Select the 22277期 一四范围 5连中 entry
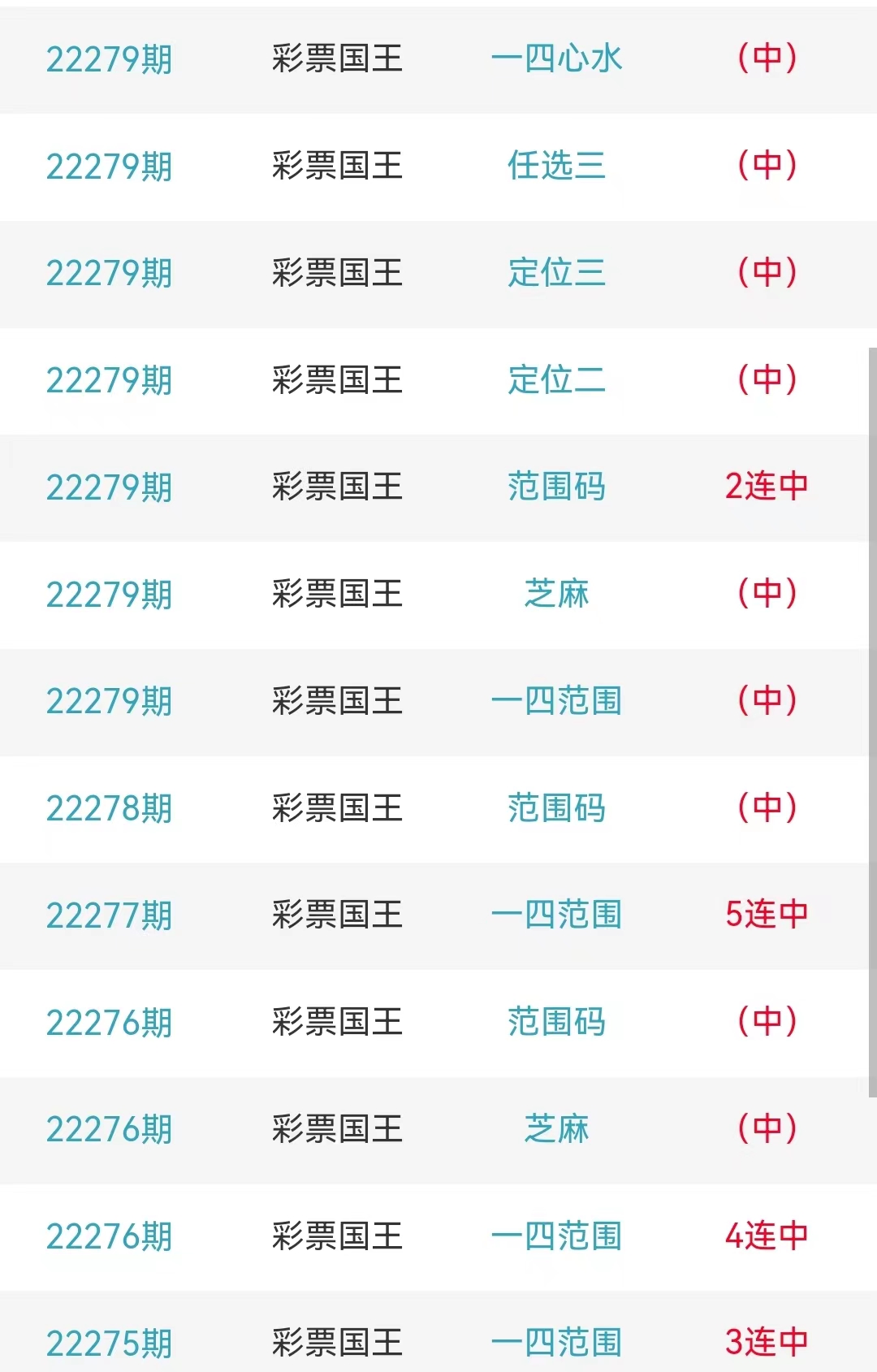 pyautogui.click(x=556, y=915)
